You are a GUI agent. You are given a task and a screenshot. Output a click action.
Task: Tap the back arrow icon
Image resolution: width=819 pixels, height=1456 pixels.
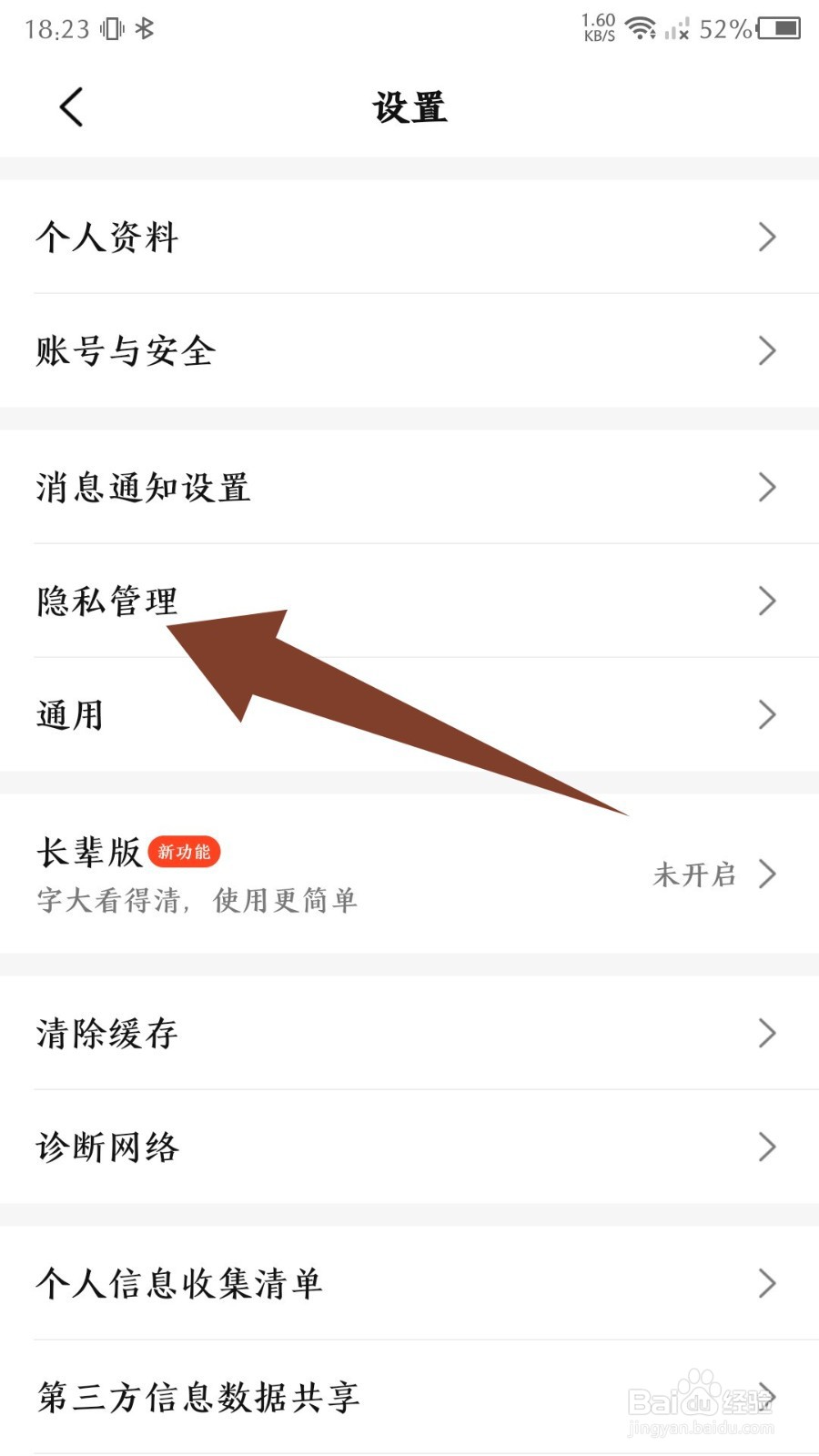coord(72,106)
